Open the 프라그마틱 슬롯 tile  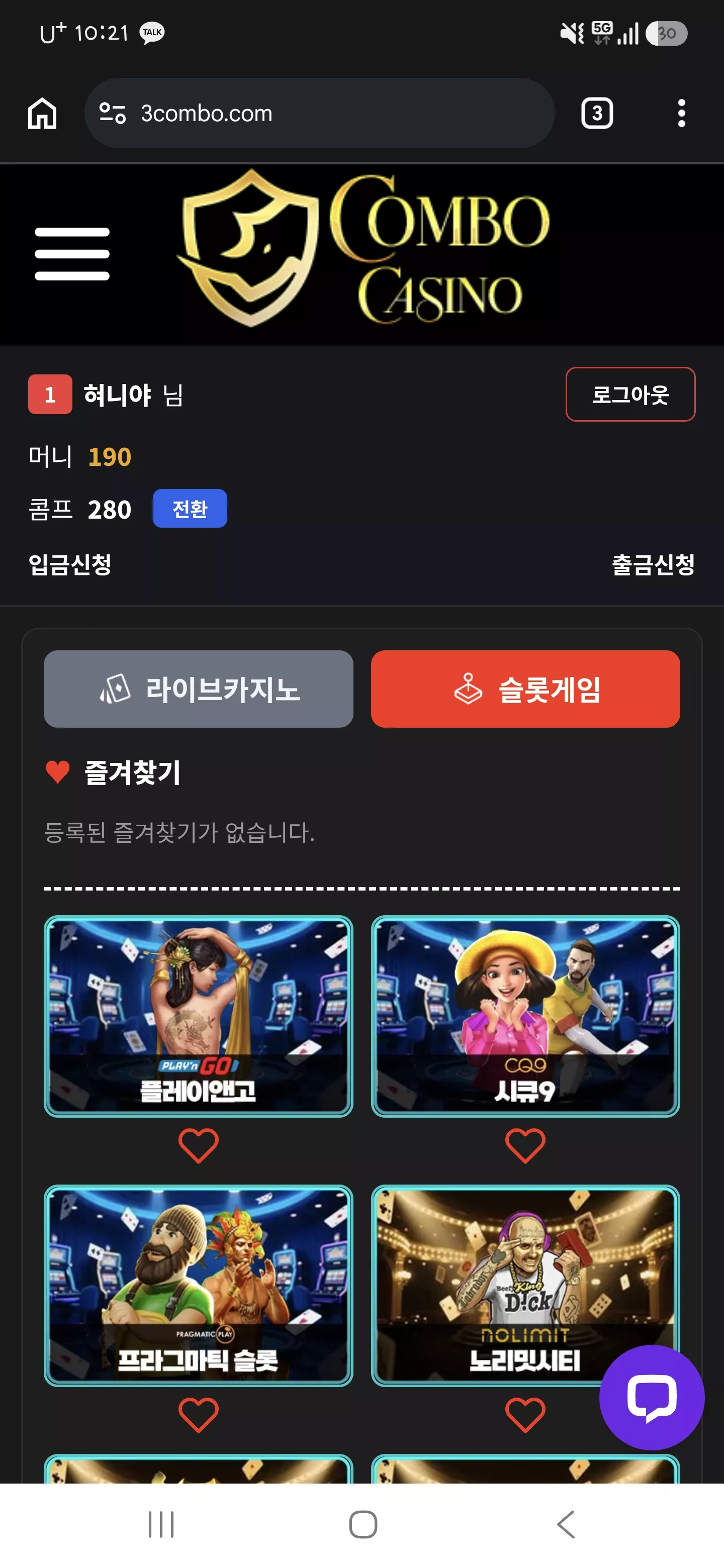(x=199, y=1285)
